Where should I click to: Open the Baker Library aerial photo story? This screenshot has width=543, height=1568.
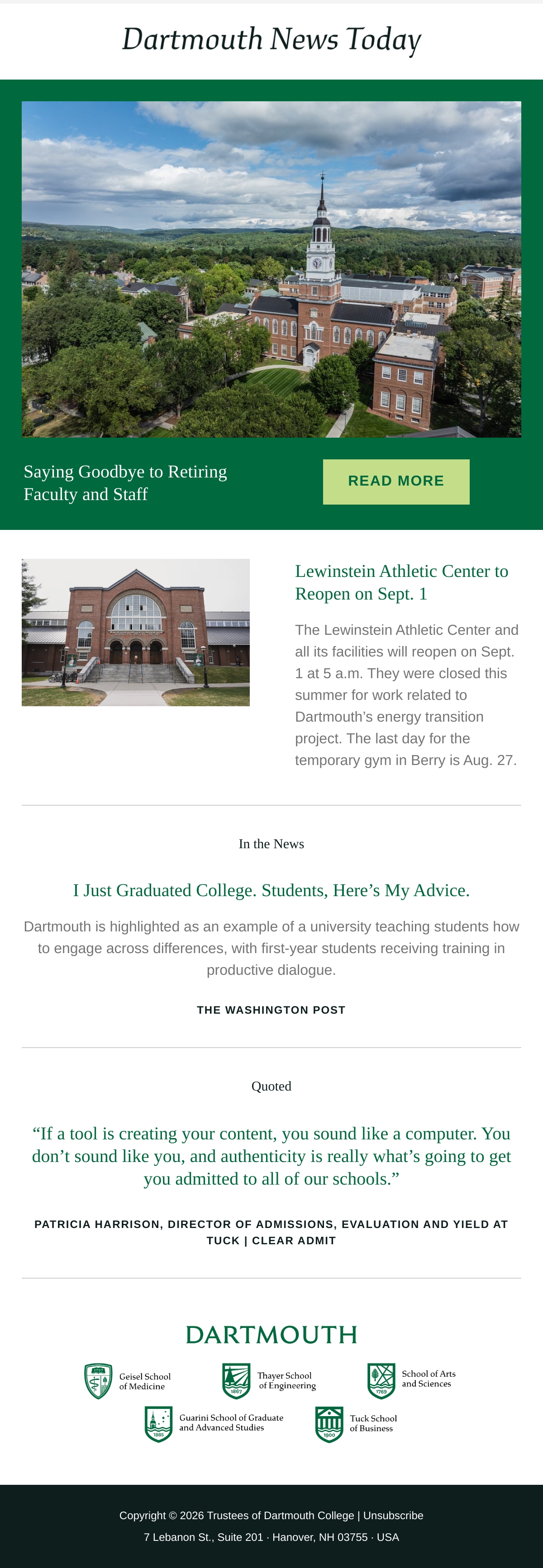271,269
